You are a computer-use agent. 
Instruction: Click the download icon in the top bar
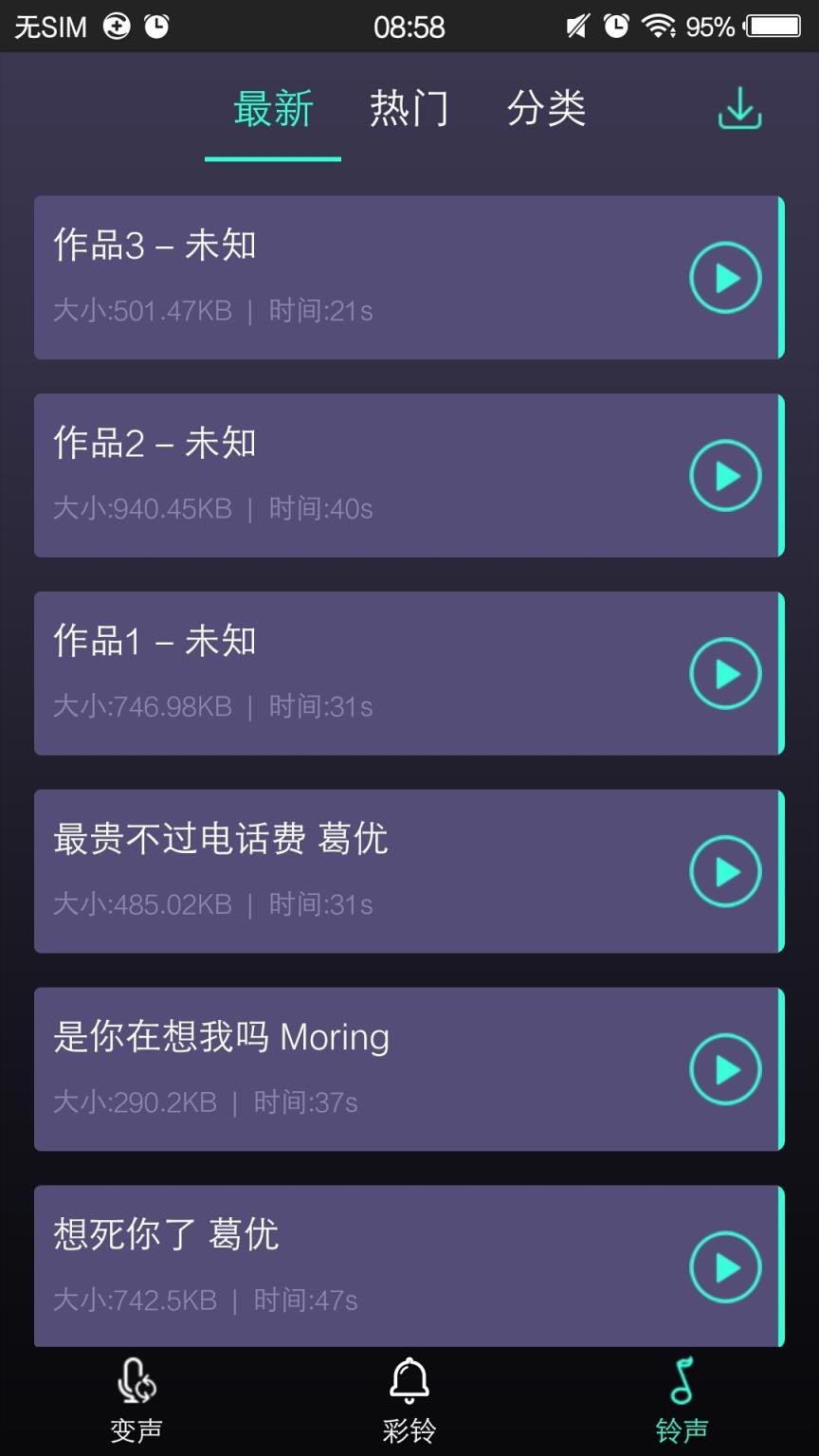738,109
